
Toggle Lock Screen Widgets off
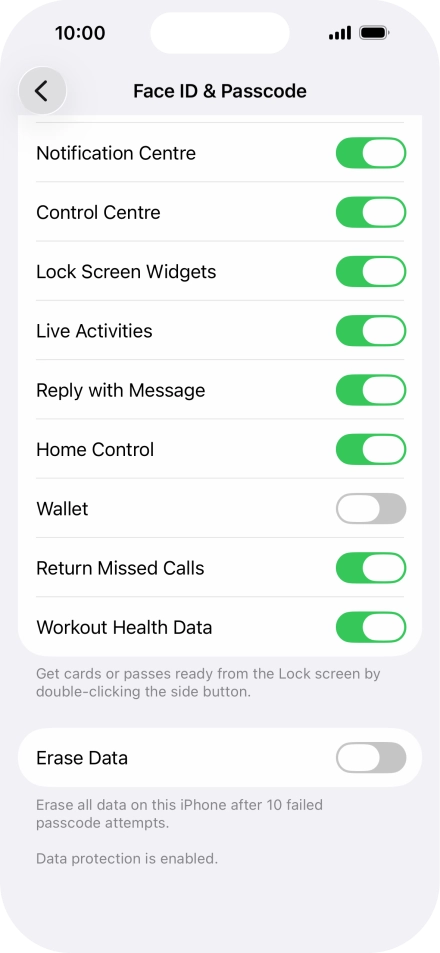(371, 271)
